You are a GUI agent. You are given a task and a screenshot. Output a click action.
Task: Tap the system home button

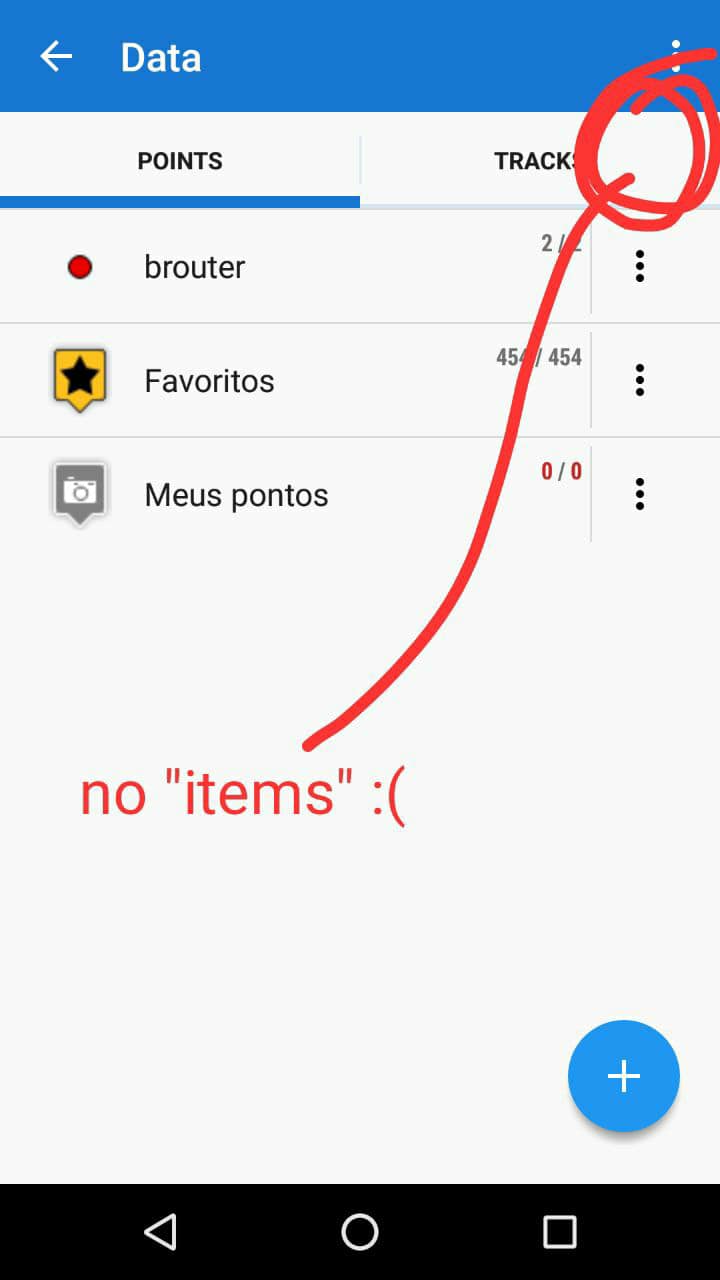[360, 1232]
